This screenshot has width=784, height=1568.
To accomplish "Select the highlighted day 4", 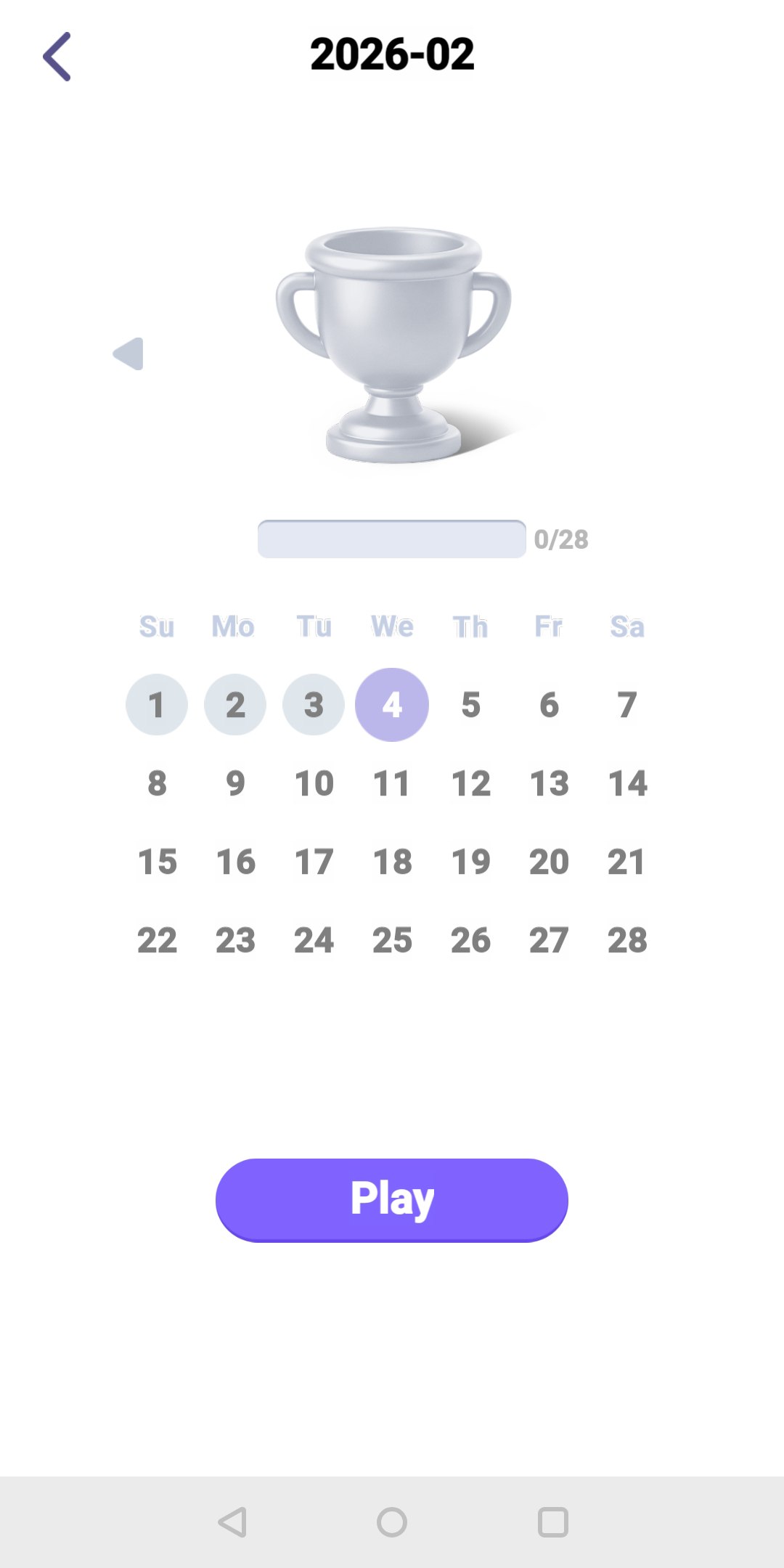I will point(392,704).
